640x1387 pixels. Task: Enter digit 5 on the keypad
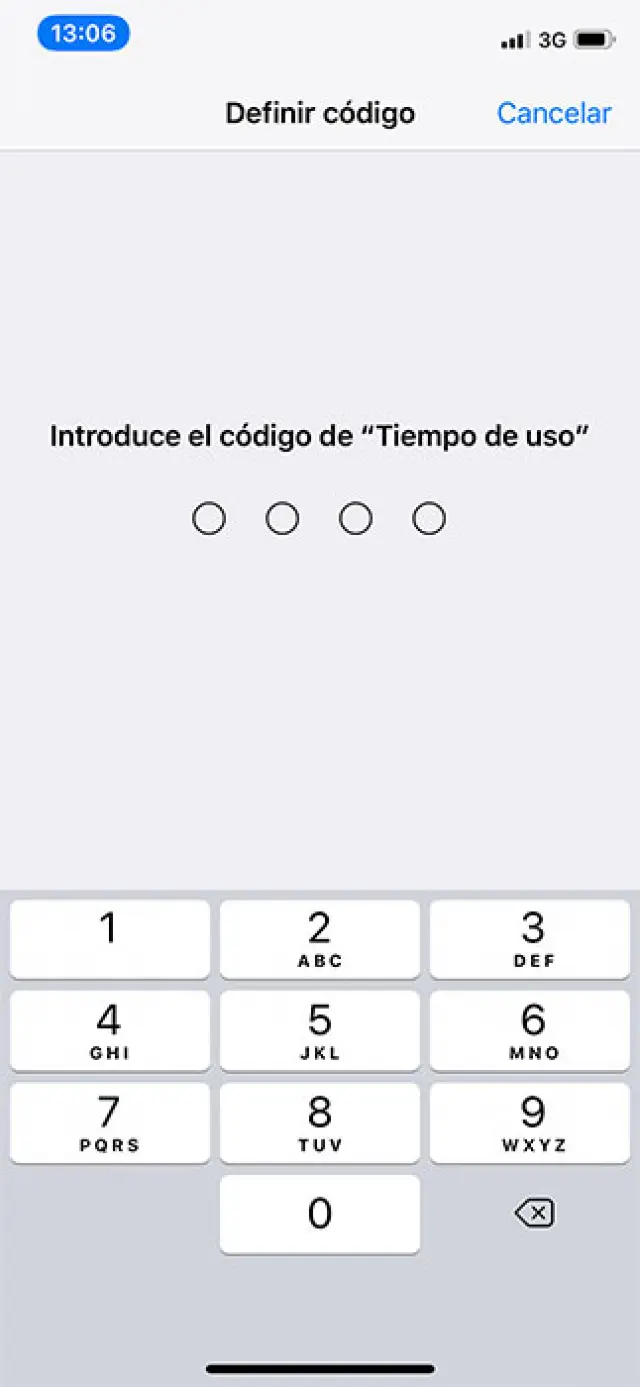pos(320,1031)
